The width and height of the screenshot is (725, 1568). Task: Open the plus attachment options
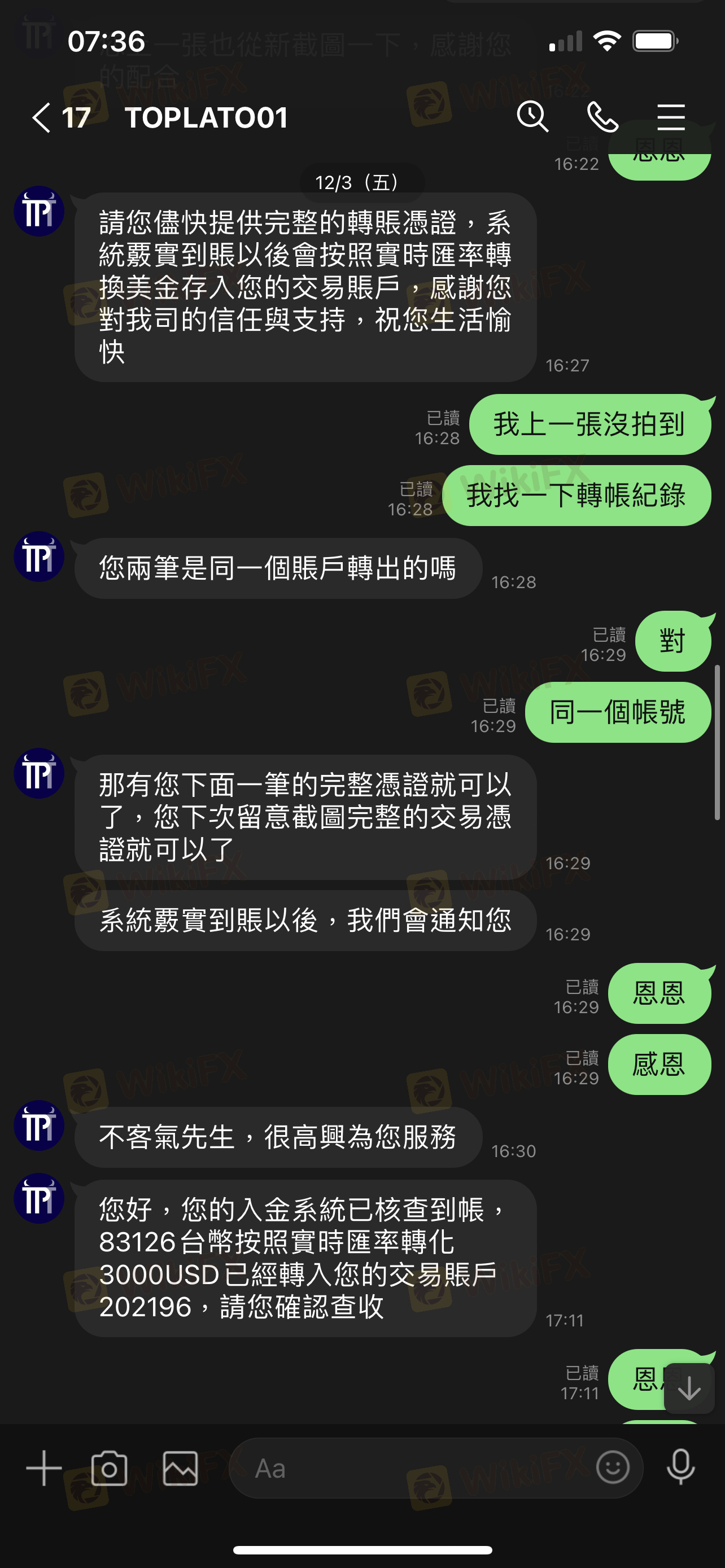pos(44,1468)
